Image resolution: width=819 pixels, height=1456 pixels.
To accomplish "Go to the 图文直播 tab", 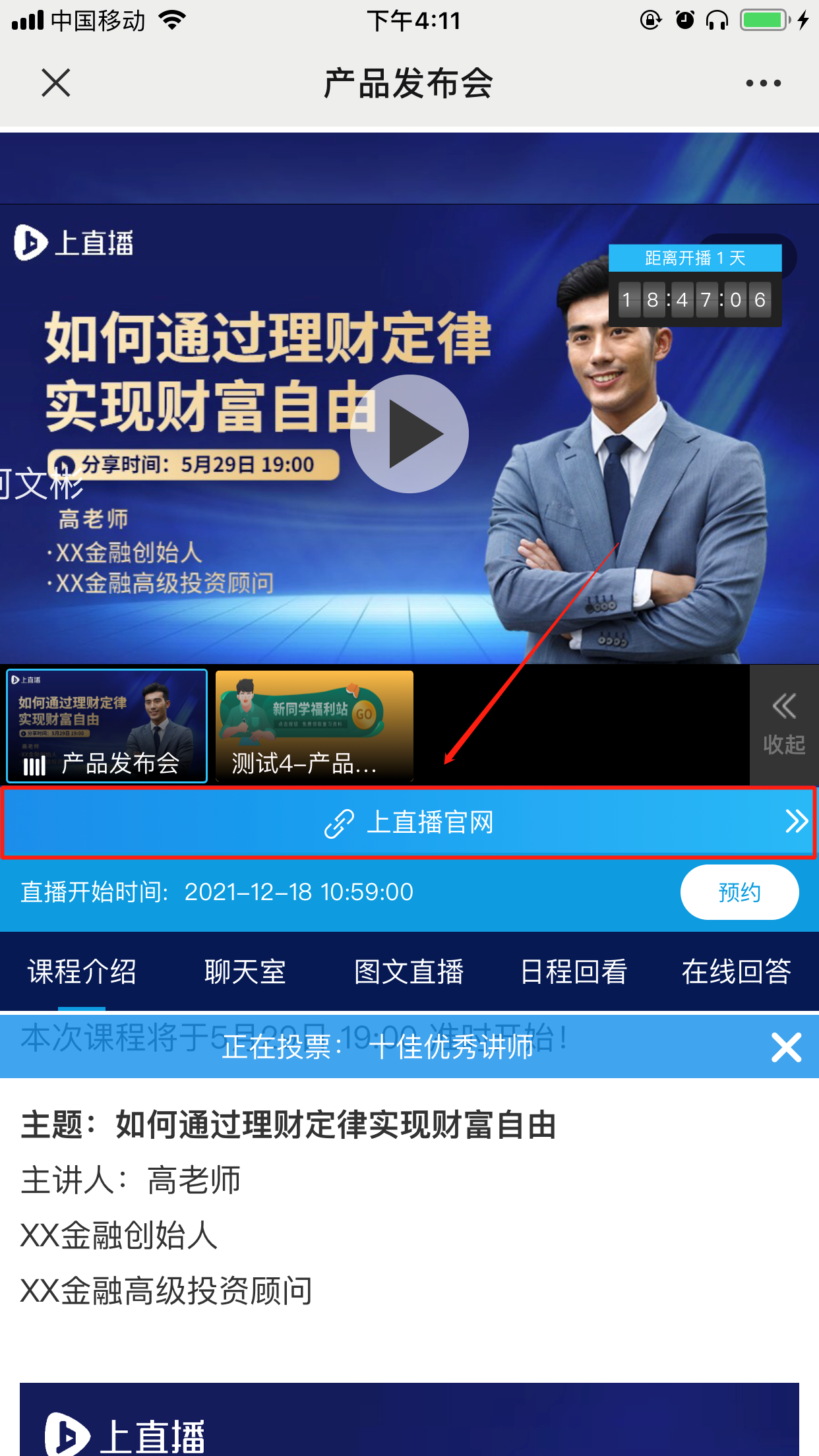I will coord(409,971).
